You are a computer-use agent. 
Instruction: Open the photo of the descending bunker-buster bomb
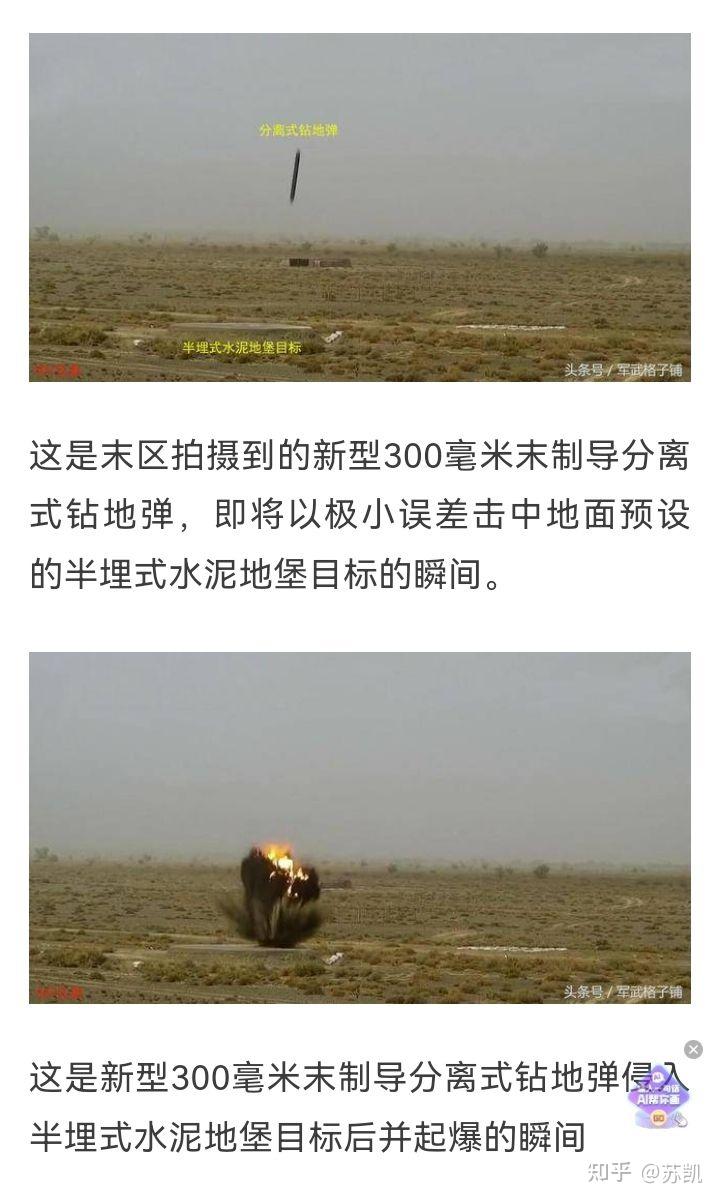360,207
